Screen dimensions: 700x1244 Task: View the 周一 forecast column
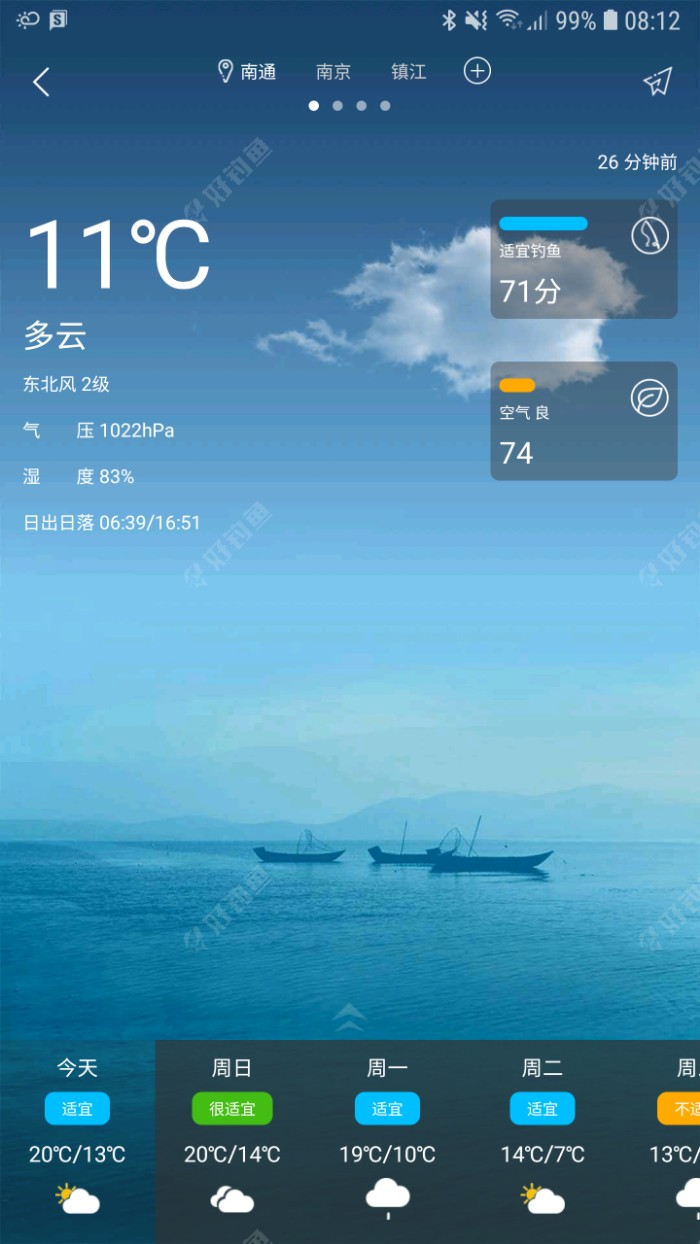[387, 1140]
